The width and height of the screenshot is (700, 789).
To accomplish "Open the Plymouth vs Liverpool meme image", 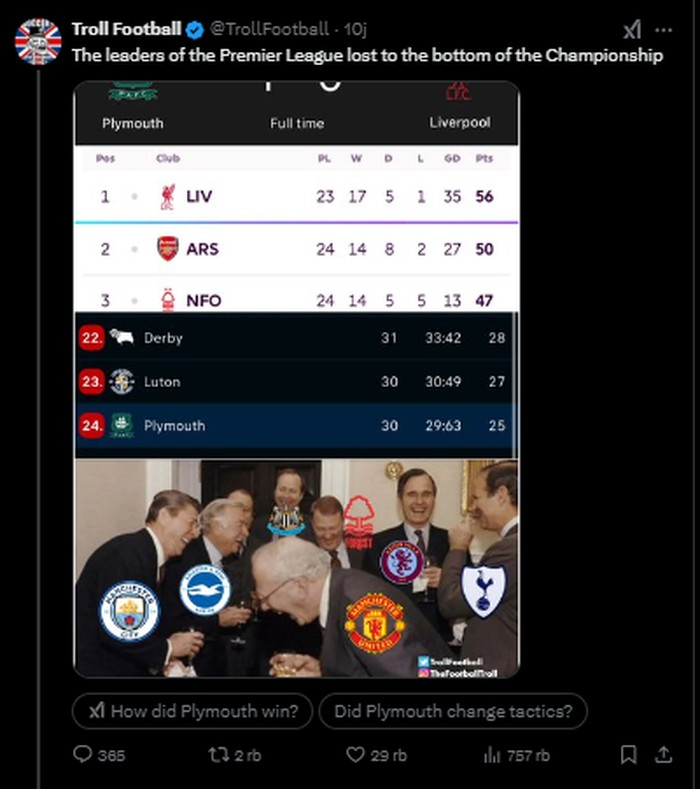I will click(297, 380).
